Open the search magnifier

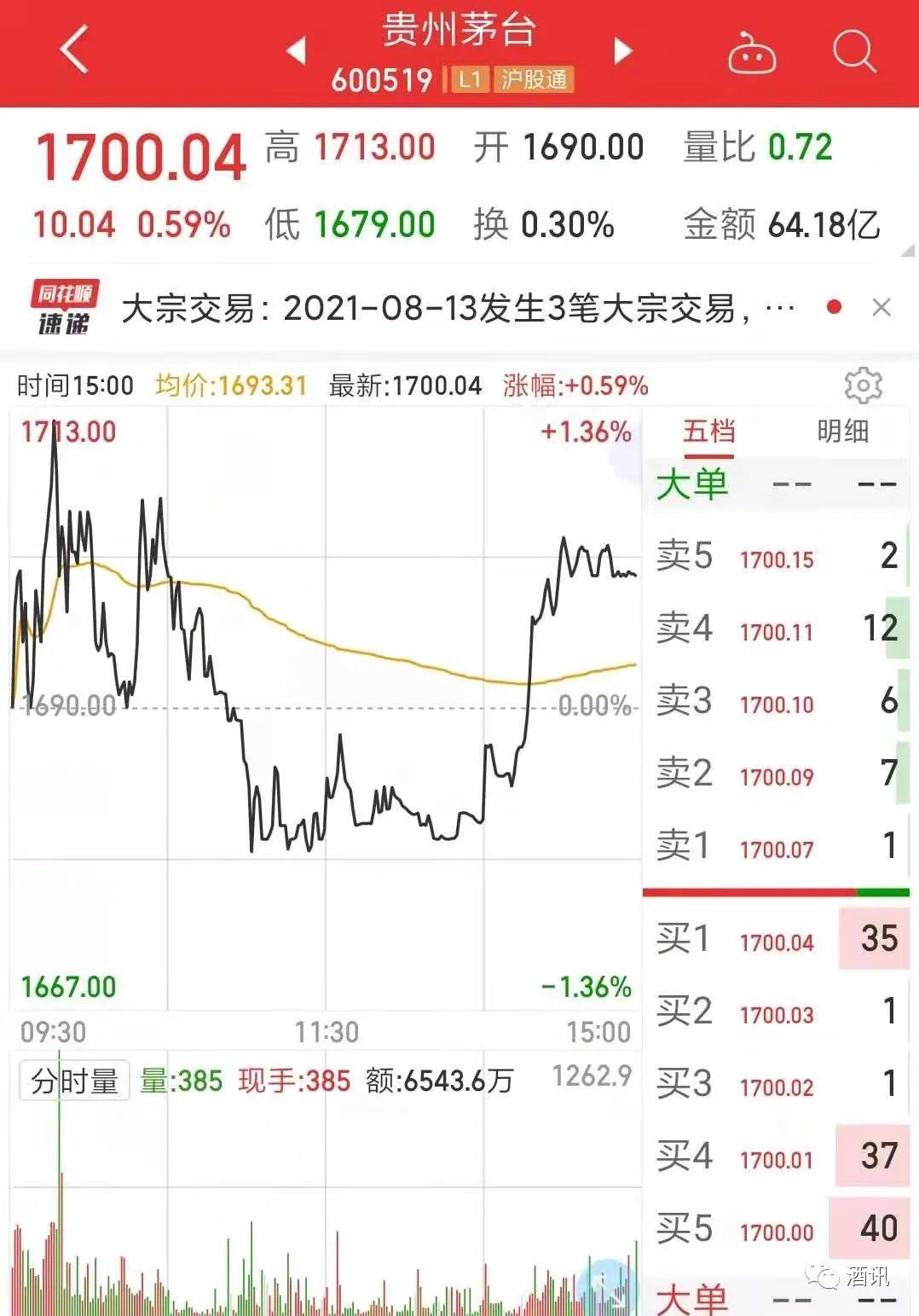(854, 52)
